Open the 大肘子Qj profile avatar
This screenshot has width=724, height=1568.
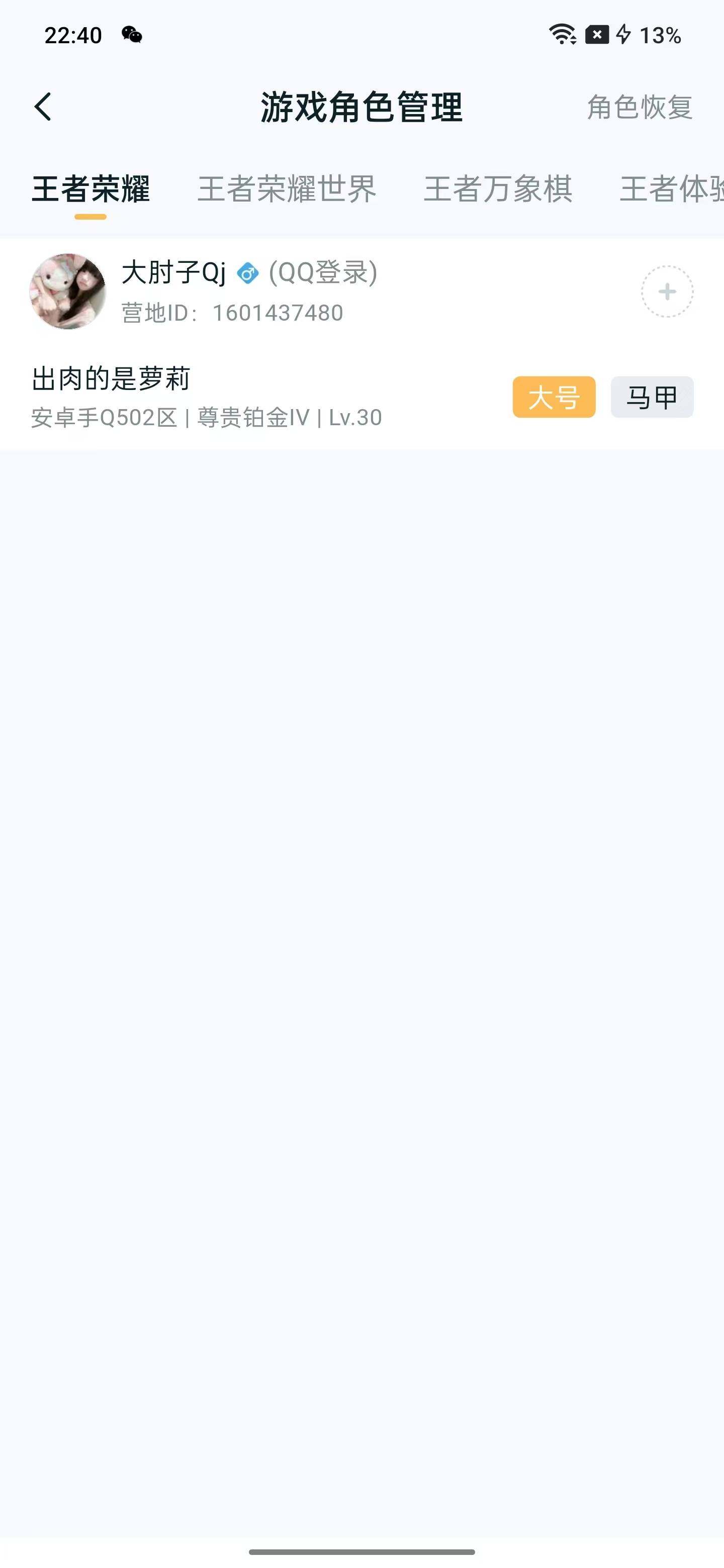click(67, 291)
